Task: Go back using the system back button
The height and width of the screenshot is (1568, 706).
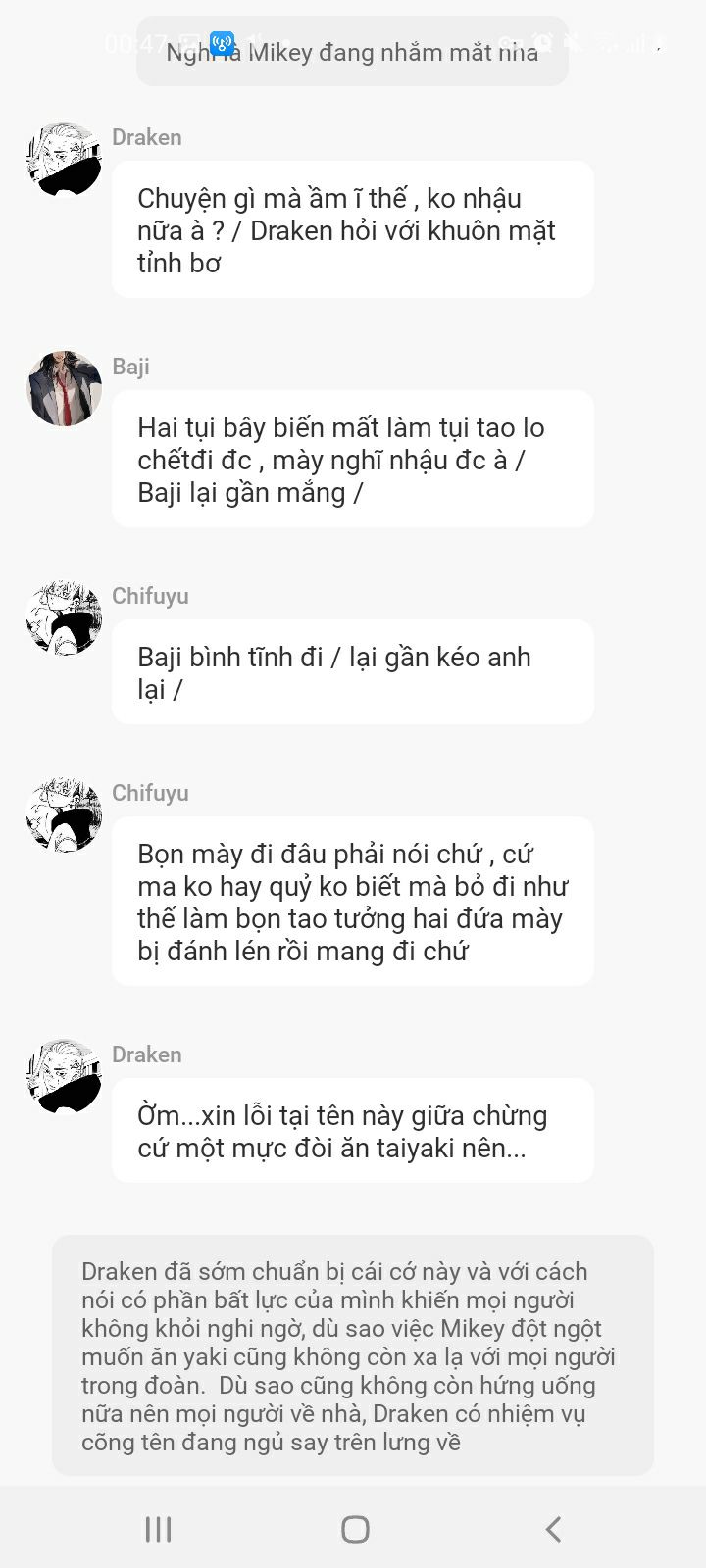Action: click(553, 1529)
